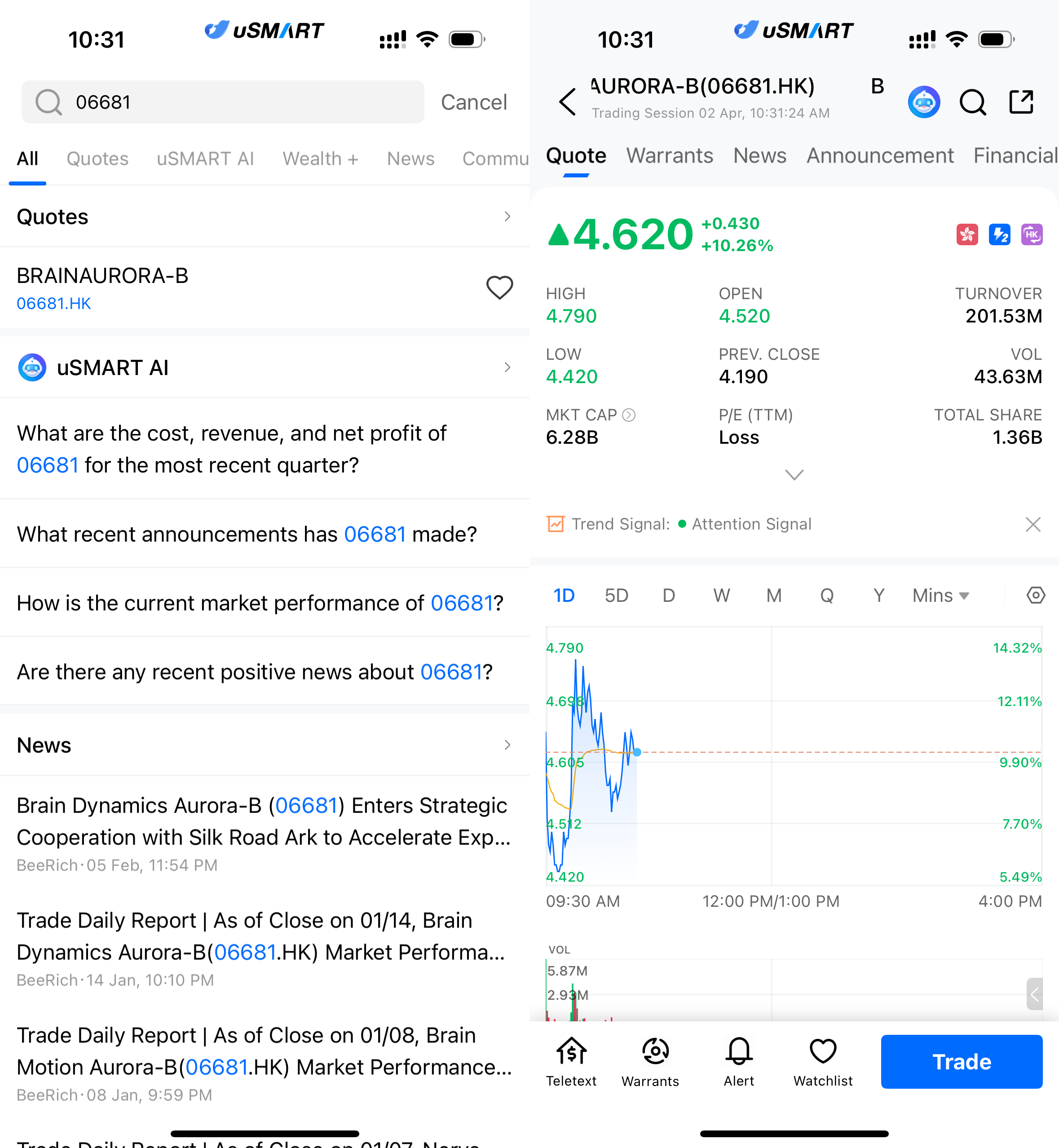
Task: Go back from the AURORA-B quote page
Action: click(x=567, y=102)
